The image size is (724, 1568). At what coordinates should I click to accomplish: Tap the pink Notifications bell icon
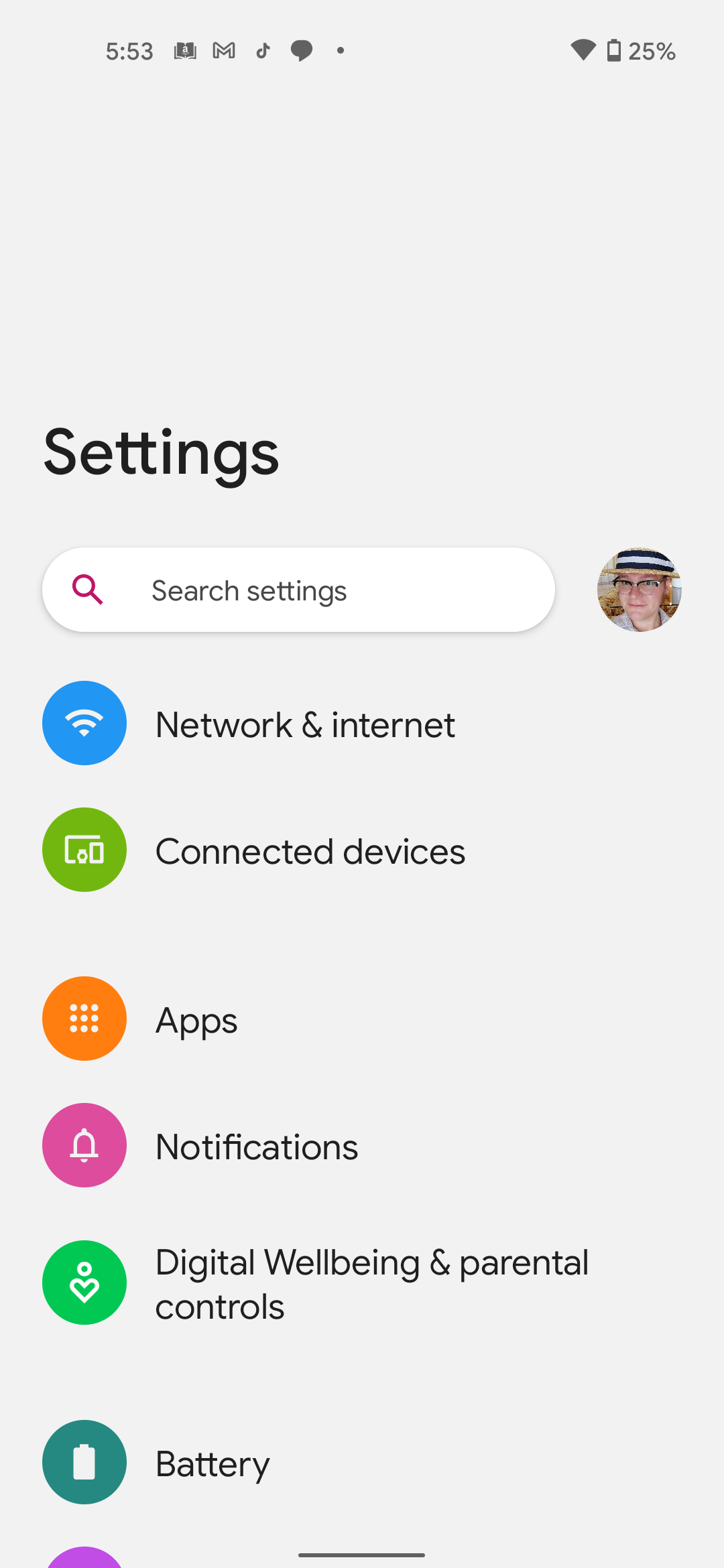click(x=84, y=1145)
